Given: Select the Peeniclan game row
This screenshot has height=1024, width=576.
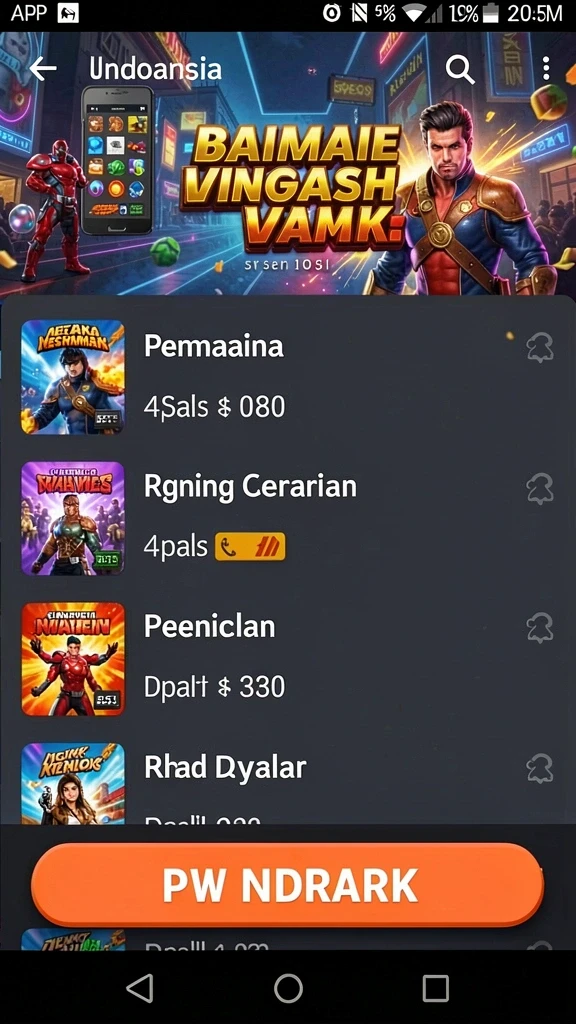Looking at the screenshot, I should [x=288, y=658].
